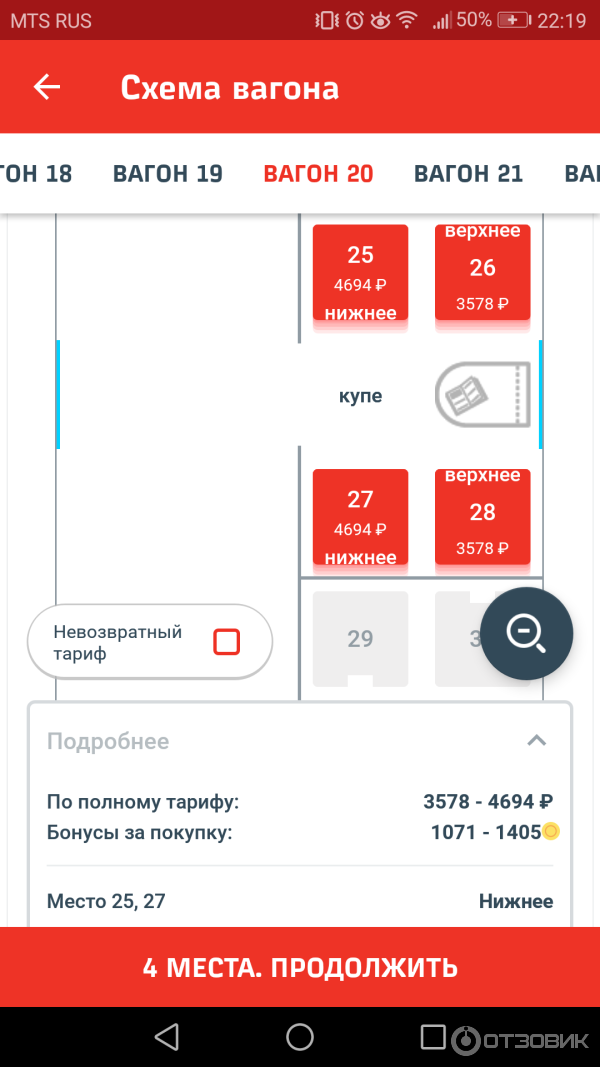Tap greyed-out seat 29

[x=360, y=639]
